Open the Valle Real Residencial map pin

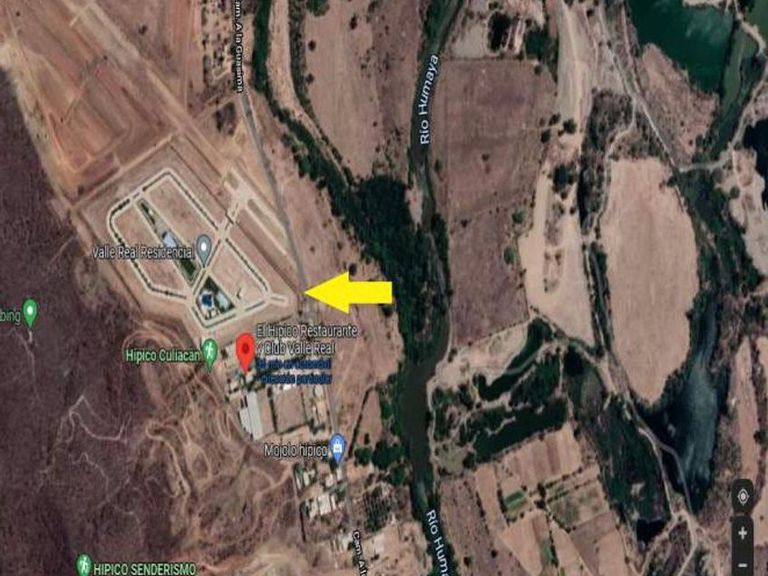point(203,250)
